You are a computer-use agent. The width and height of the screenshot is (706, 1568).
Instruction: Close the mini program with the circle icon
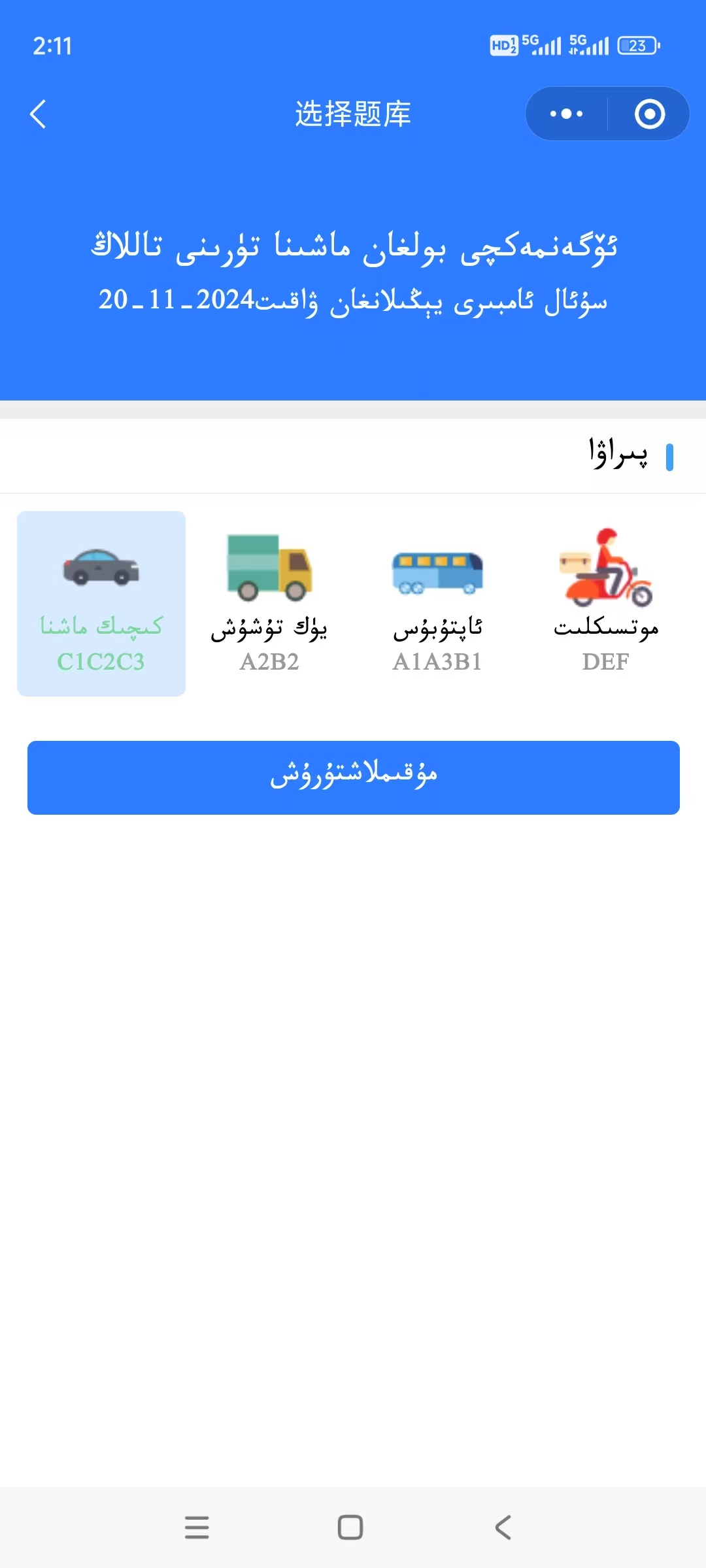650,114
